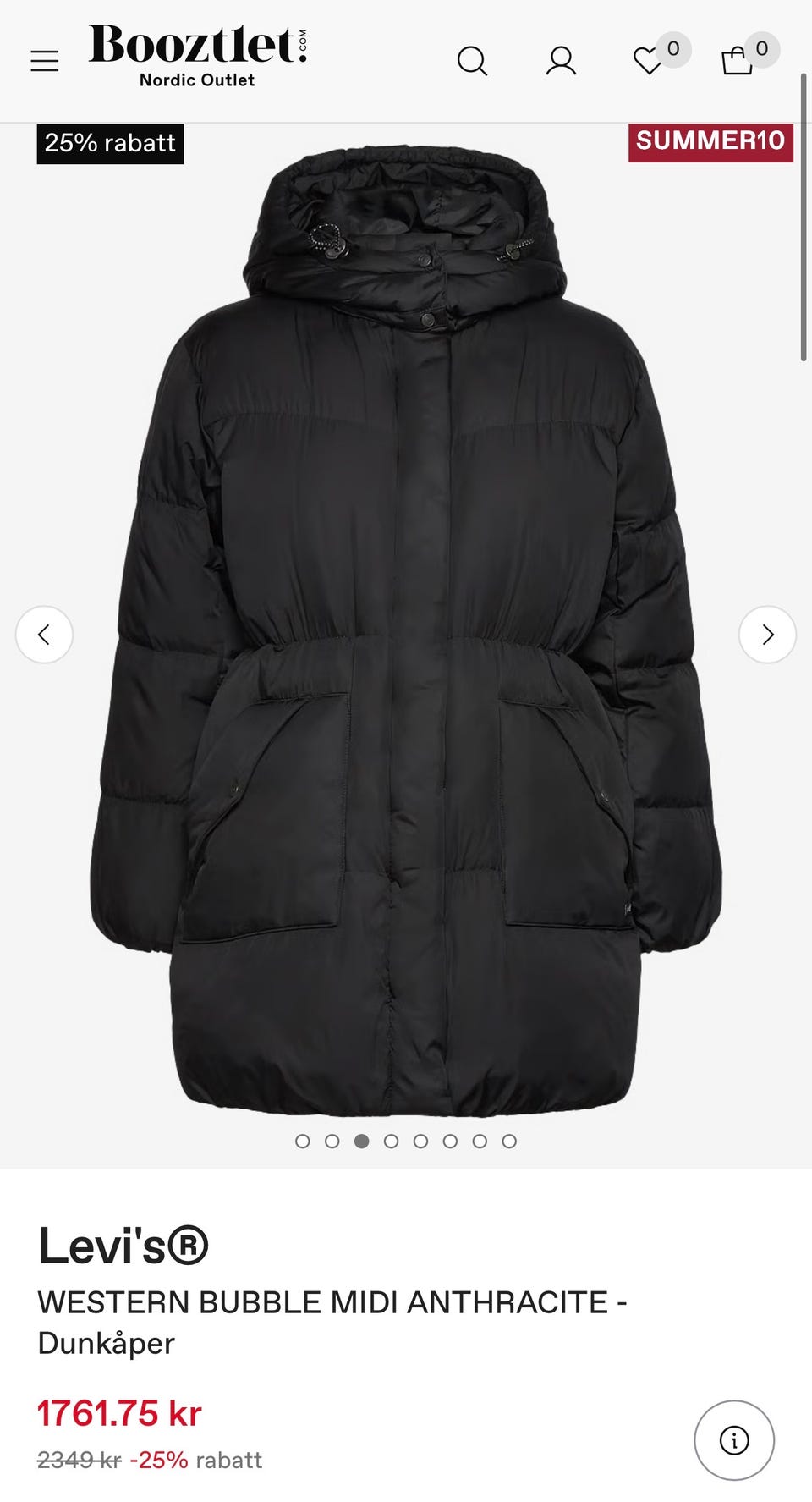Screen dimensions: 812x1502
Task: Enlarge the black jacket product image
Action: pyautogui.click(x=406, y=630)
